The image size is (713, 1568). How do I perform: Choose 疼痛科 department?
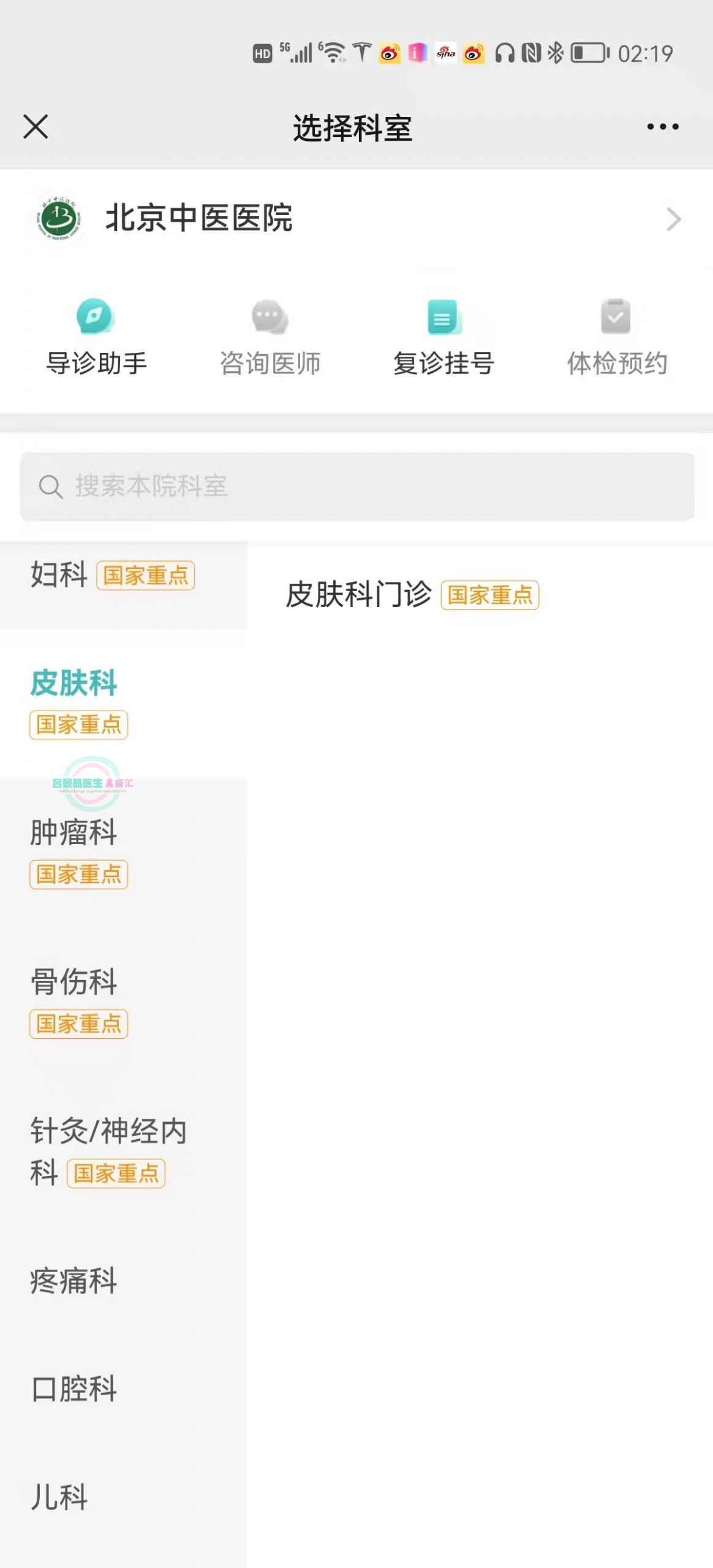coord(123,1281)
